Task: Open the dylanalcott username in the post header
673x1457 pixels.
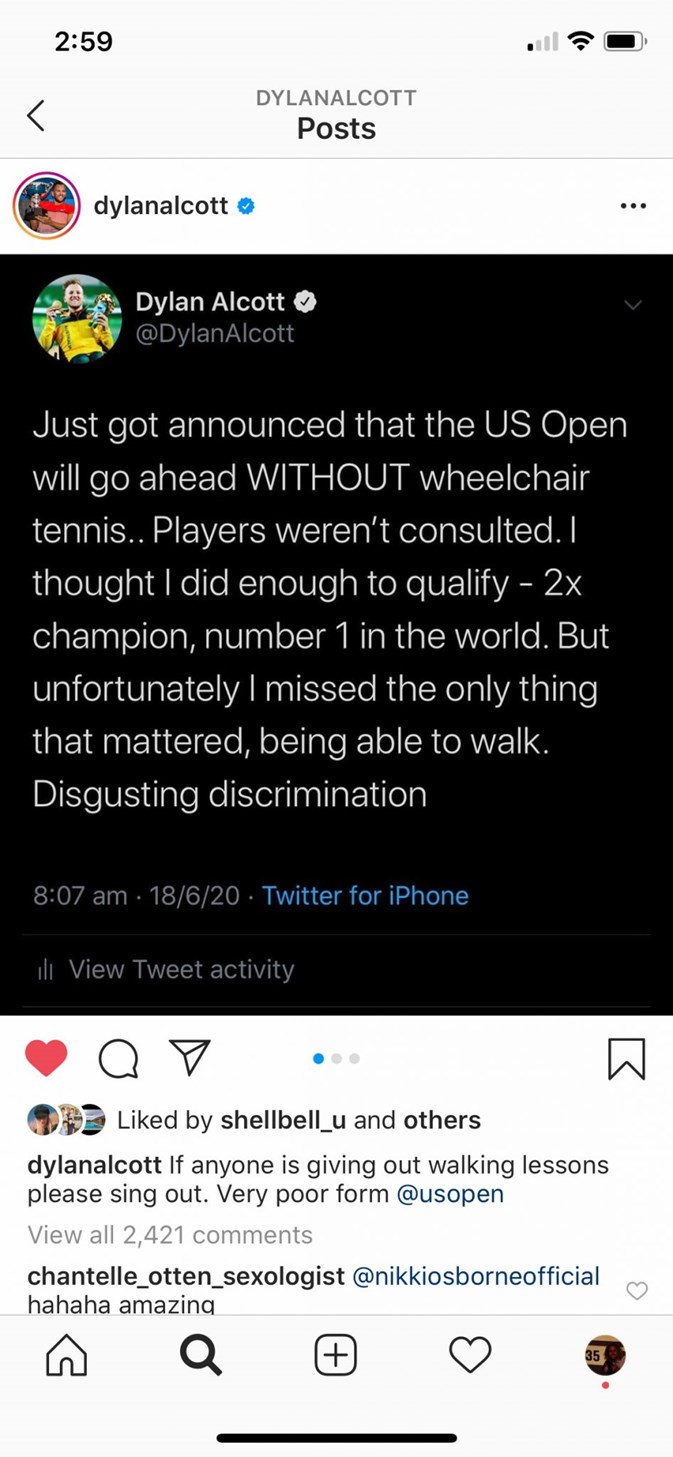Action: click(160, 206)
